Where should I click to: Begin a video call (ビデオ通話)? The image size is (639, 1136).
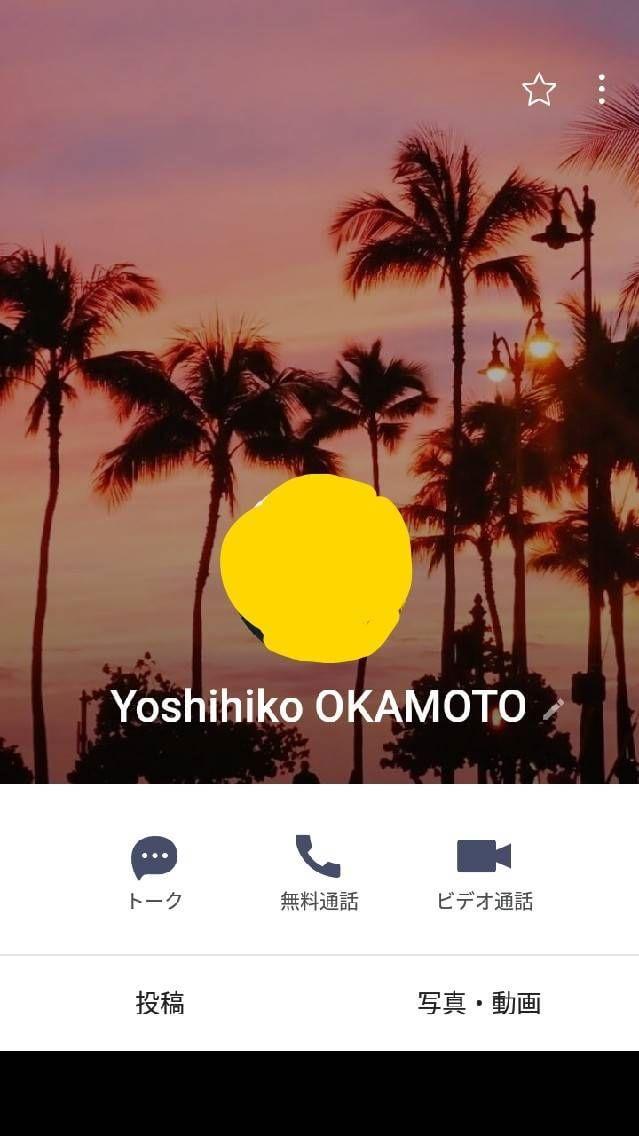click(x=484, y=872)
